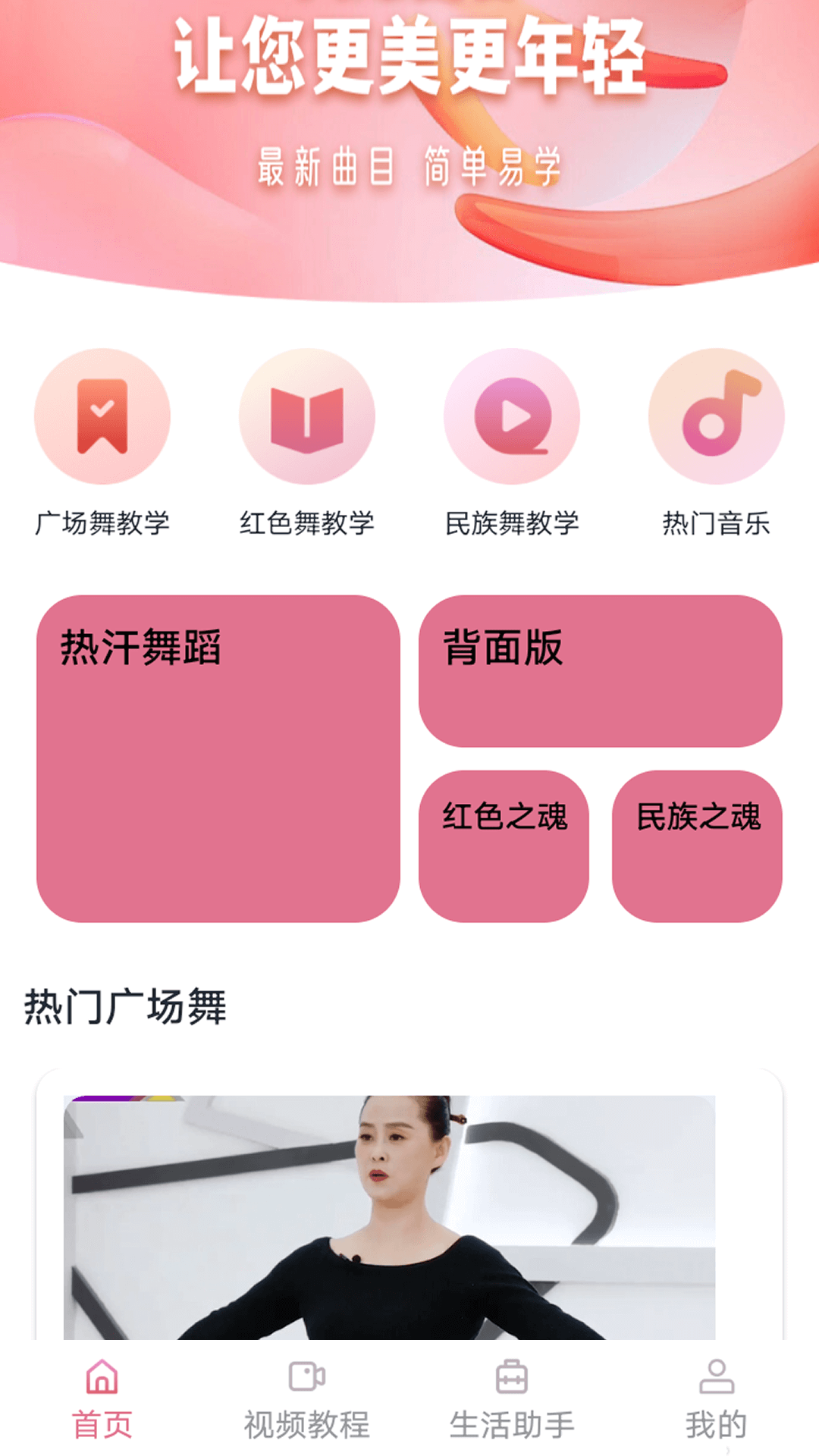
Task: Open the 红色之魂 card
Action: [506, 846]
